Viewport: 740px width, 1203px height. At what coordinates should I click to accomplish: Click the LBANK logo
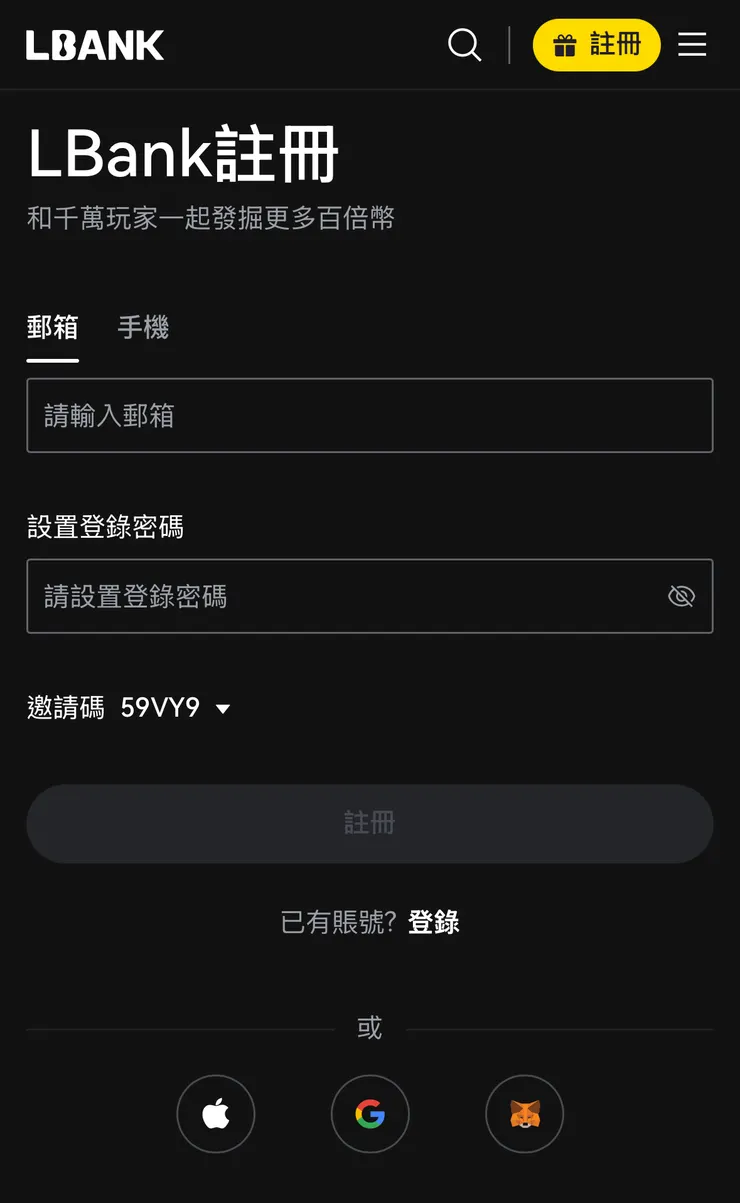tap(95, 44)
